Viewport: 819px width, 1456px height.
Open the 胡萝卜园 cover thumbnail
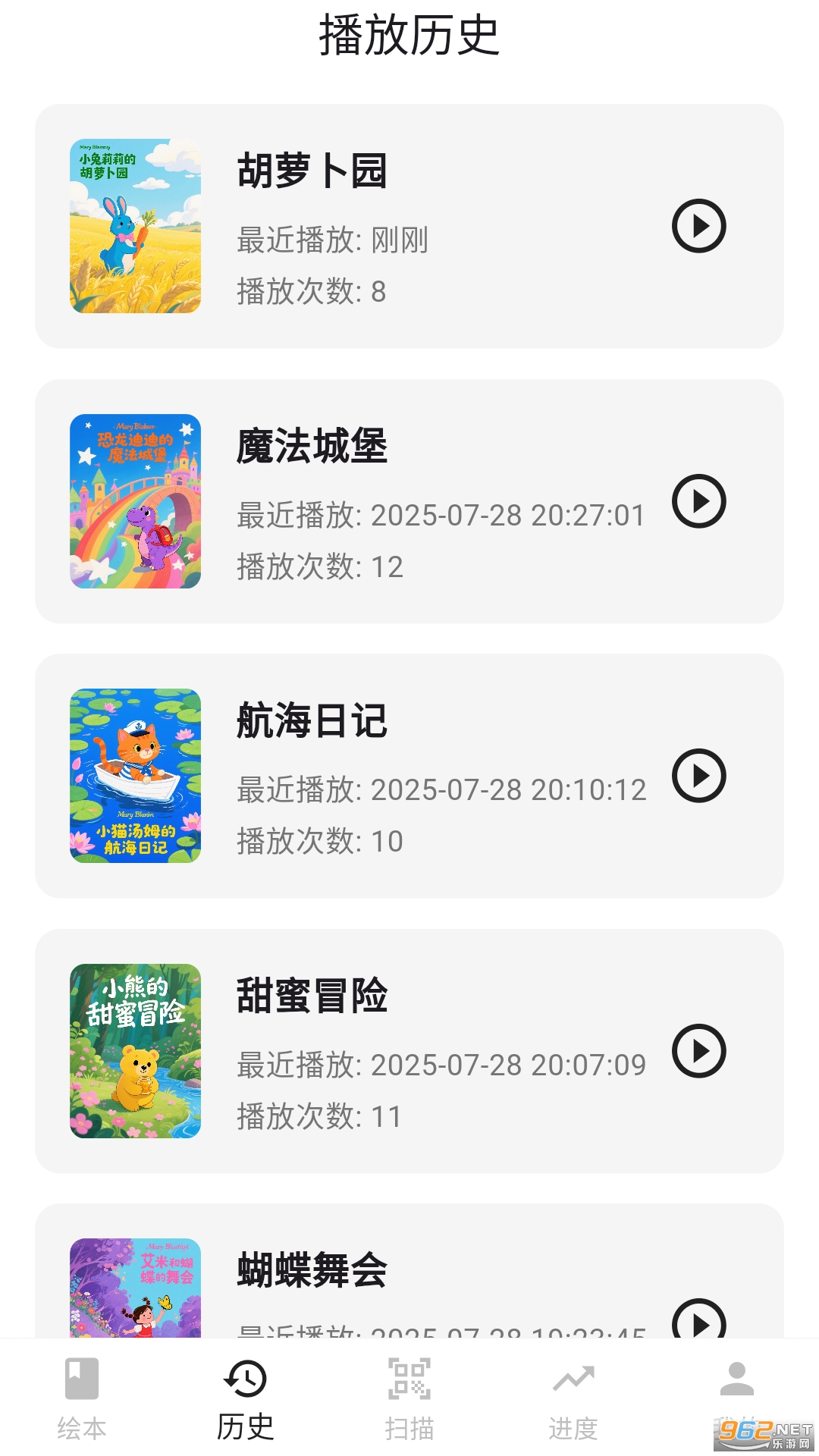(x=136, y=226)
